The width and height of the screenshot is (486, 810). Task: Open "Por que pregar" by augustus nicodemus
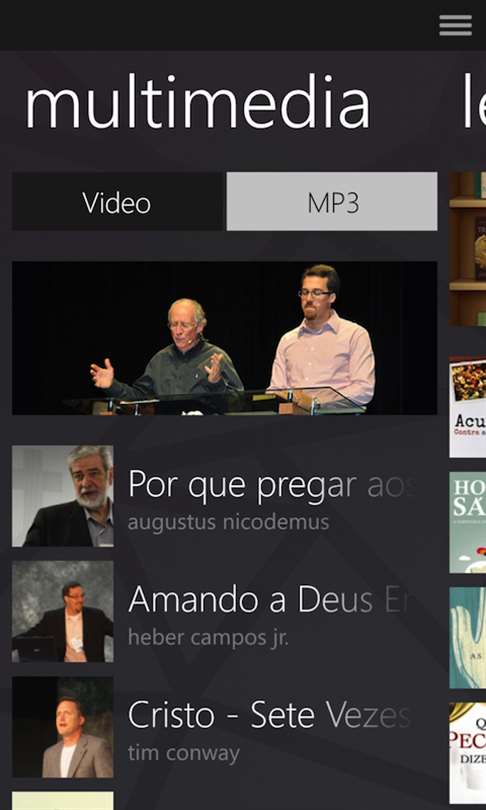pyautogui.click(x=225, y=496)
